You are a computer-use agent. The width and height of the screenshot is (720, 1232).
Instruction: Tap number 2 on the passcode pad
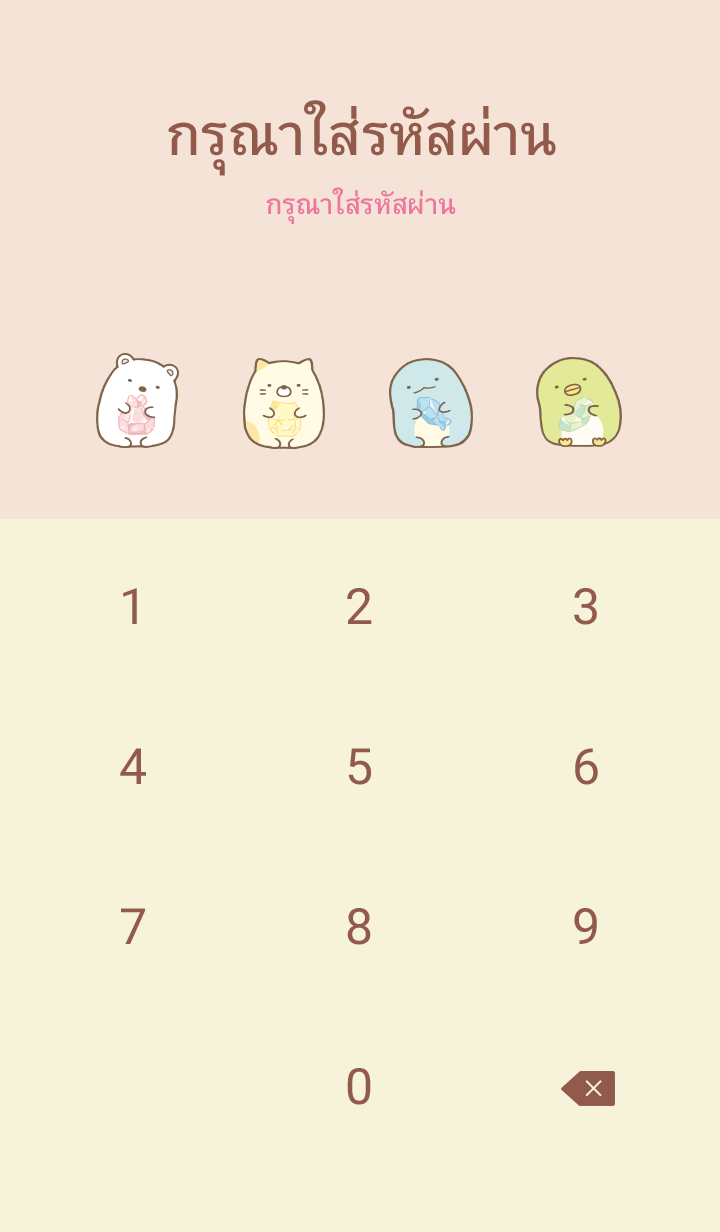click(x=359, y=607)
